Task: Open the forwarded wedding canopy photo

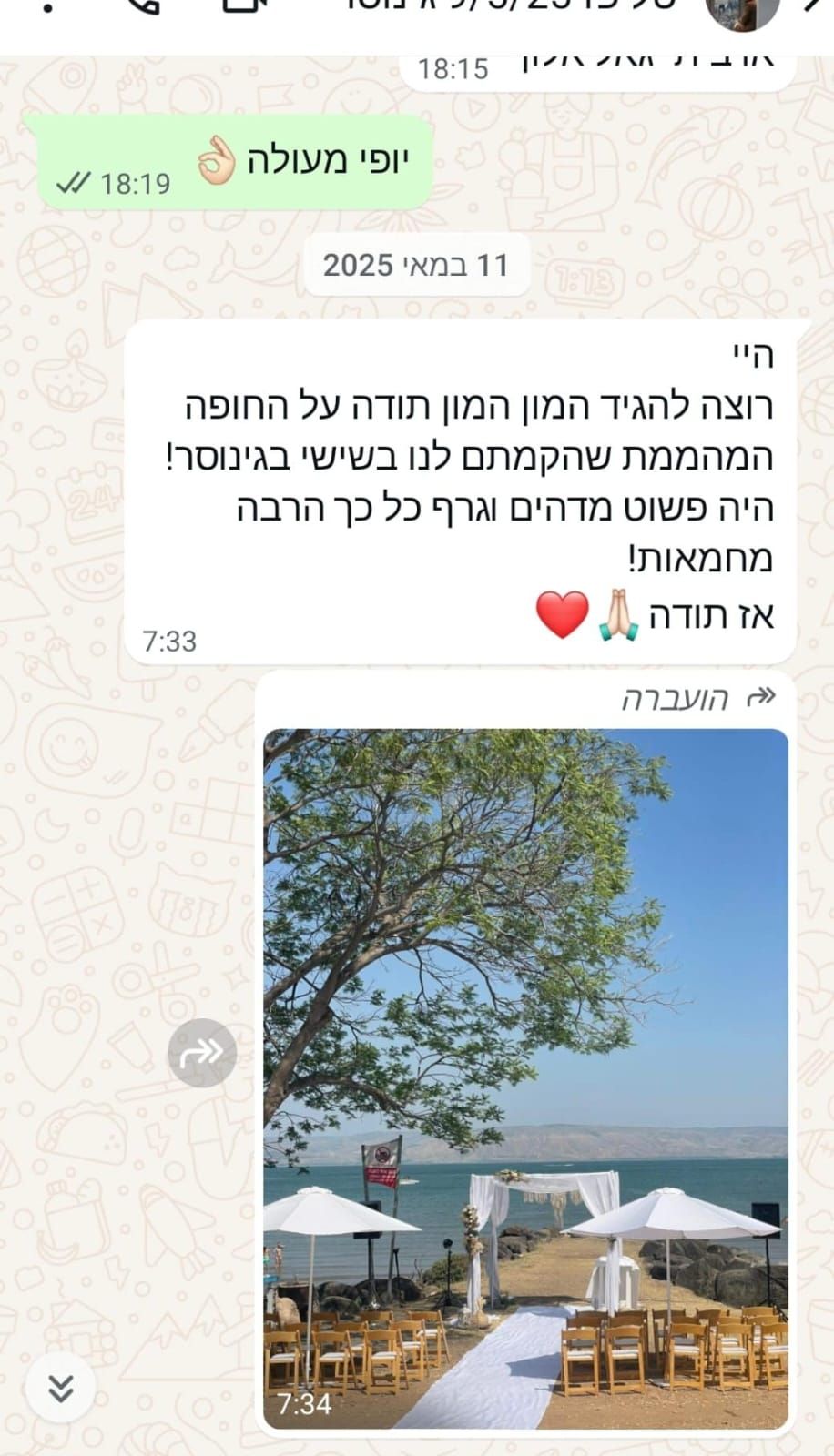Action: [x=525, y=1078]
